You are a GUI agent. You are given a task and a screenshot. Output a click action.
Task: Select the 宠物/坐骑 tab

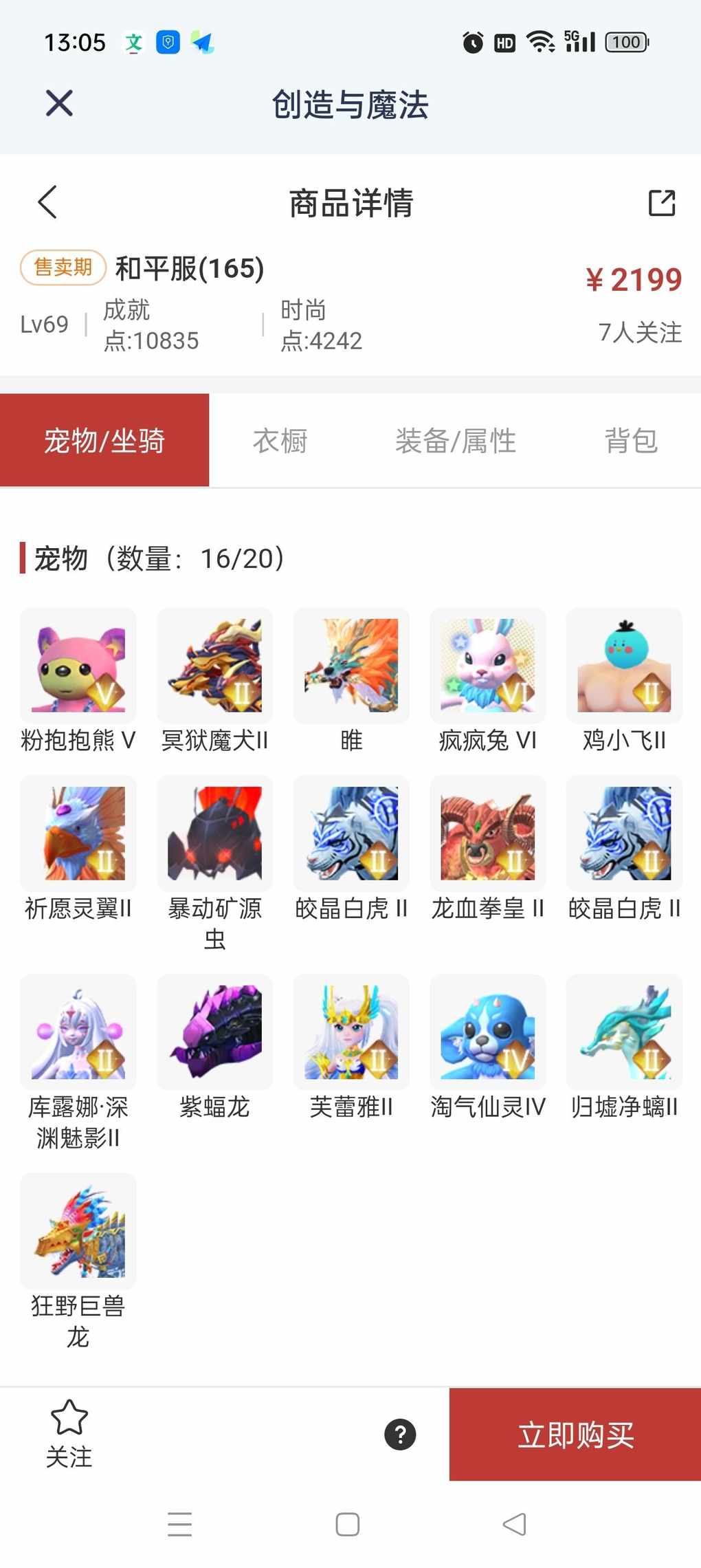(x=104, y=440)
